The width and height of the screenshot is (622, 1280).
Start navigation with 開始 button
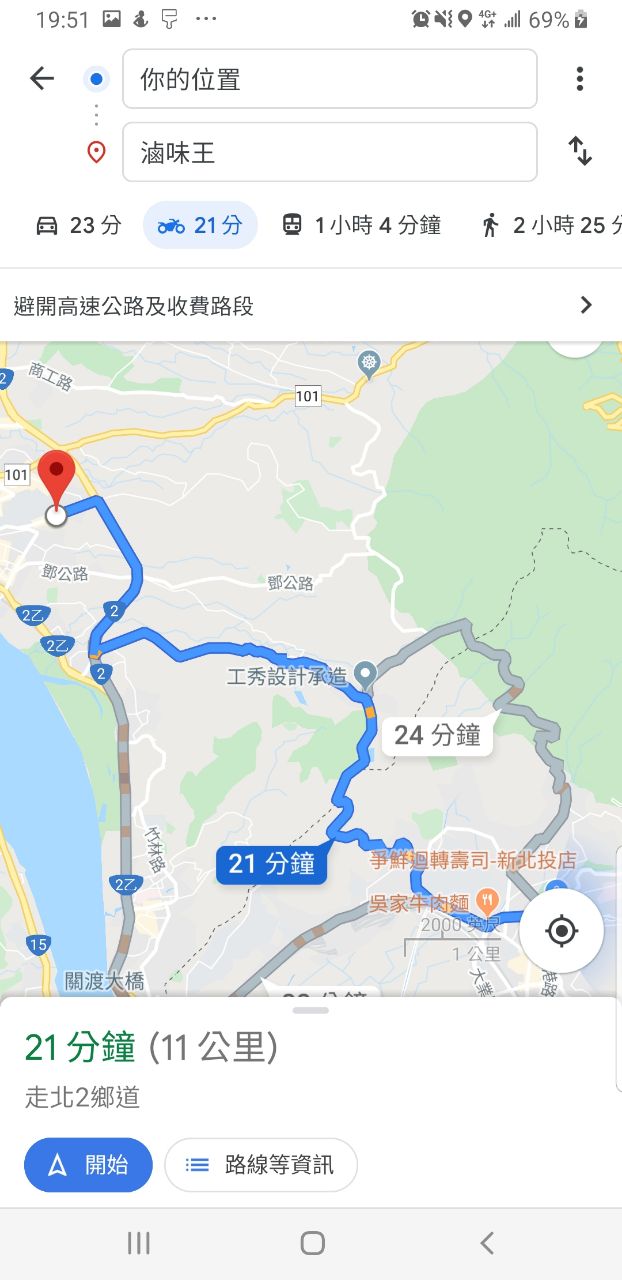coord(88,1164)
